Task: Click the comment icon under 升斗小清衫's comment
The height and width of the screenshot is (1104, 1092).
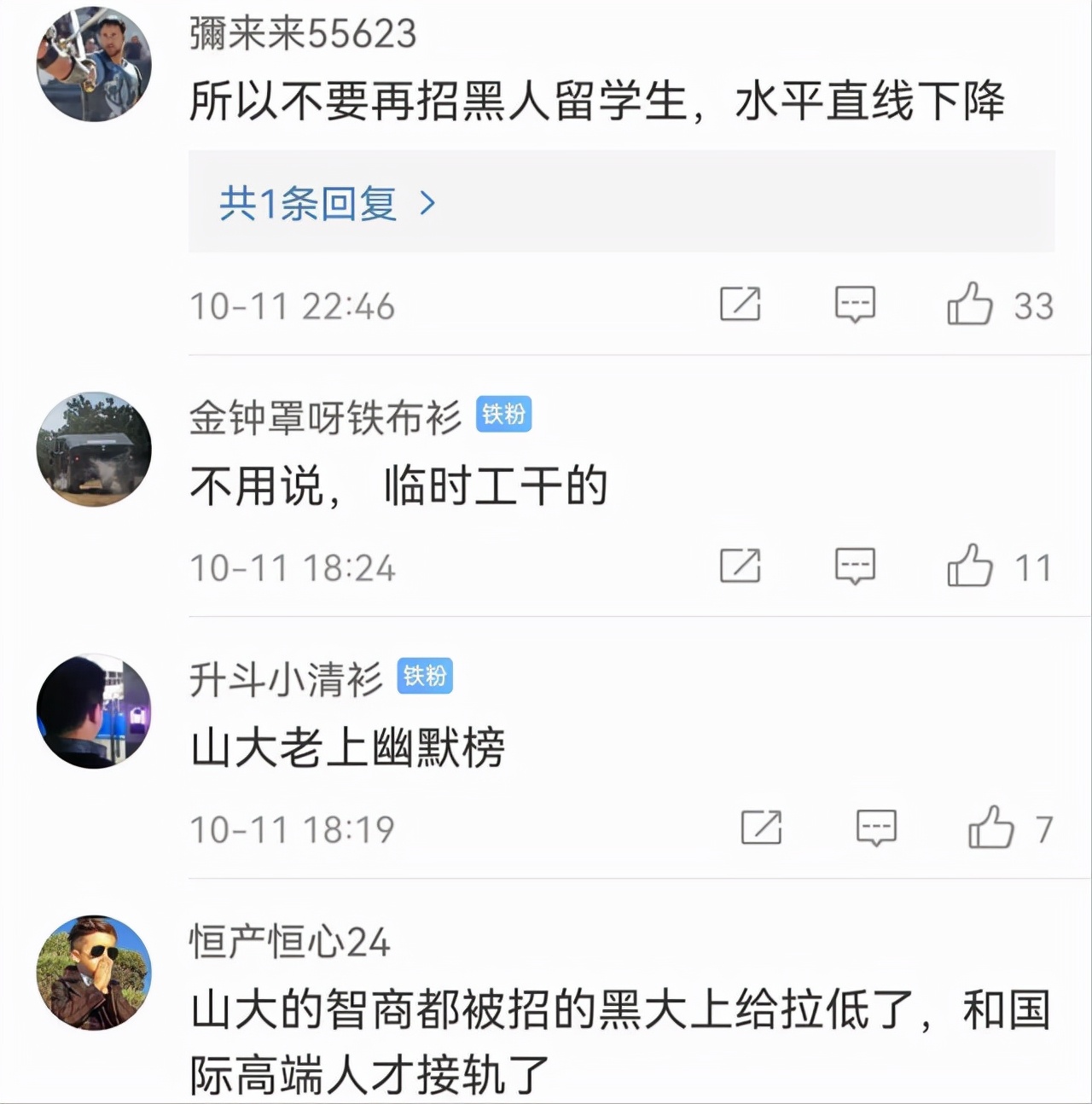Action: tap(875, 828)
